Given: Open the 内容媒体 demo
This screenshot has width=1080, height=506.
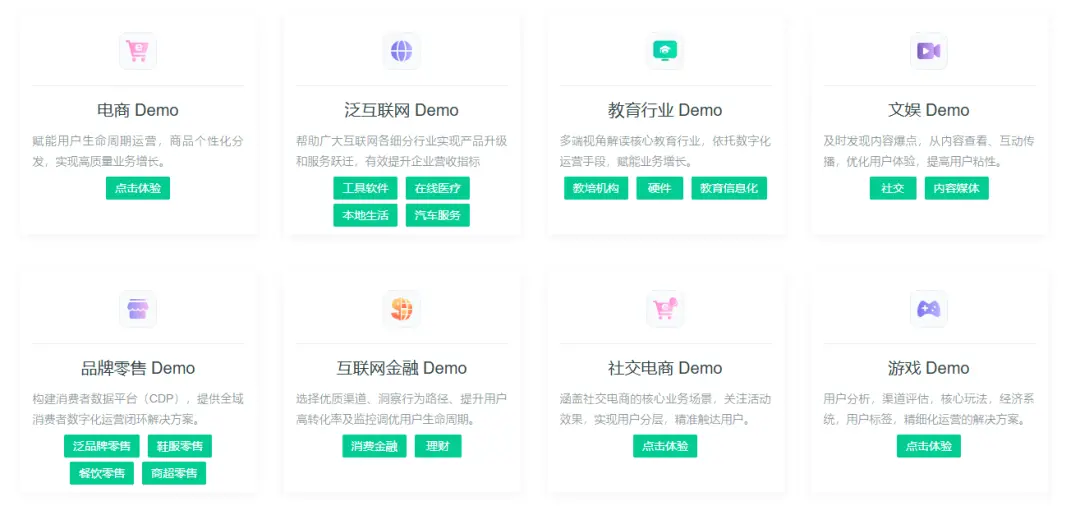Looking at the screenshot, I should pyautogui.click(x=956, y=188).
